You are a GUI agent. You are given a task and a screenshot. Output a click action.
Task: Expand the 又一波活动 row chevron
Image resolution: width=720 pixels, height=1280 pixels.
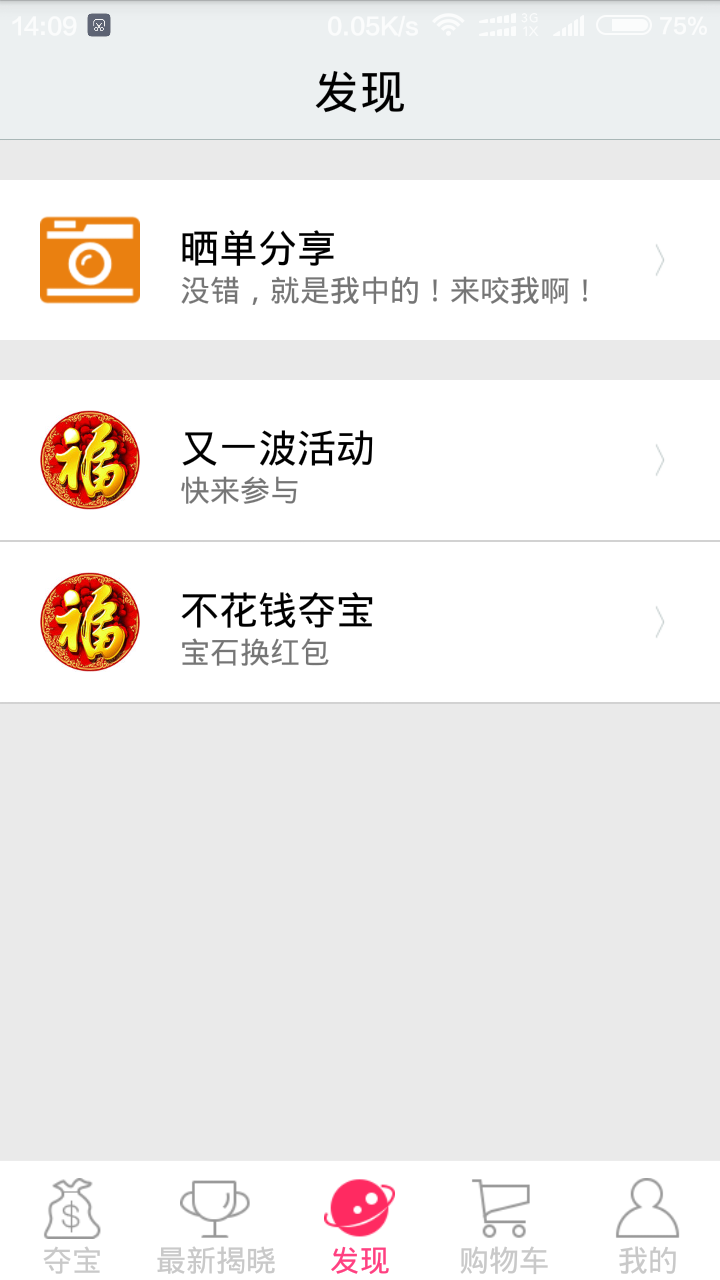[x=659, y=460]
